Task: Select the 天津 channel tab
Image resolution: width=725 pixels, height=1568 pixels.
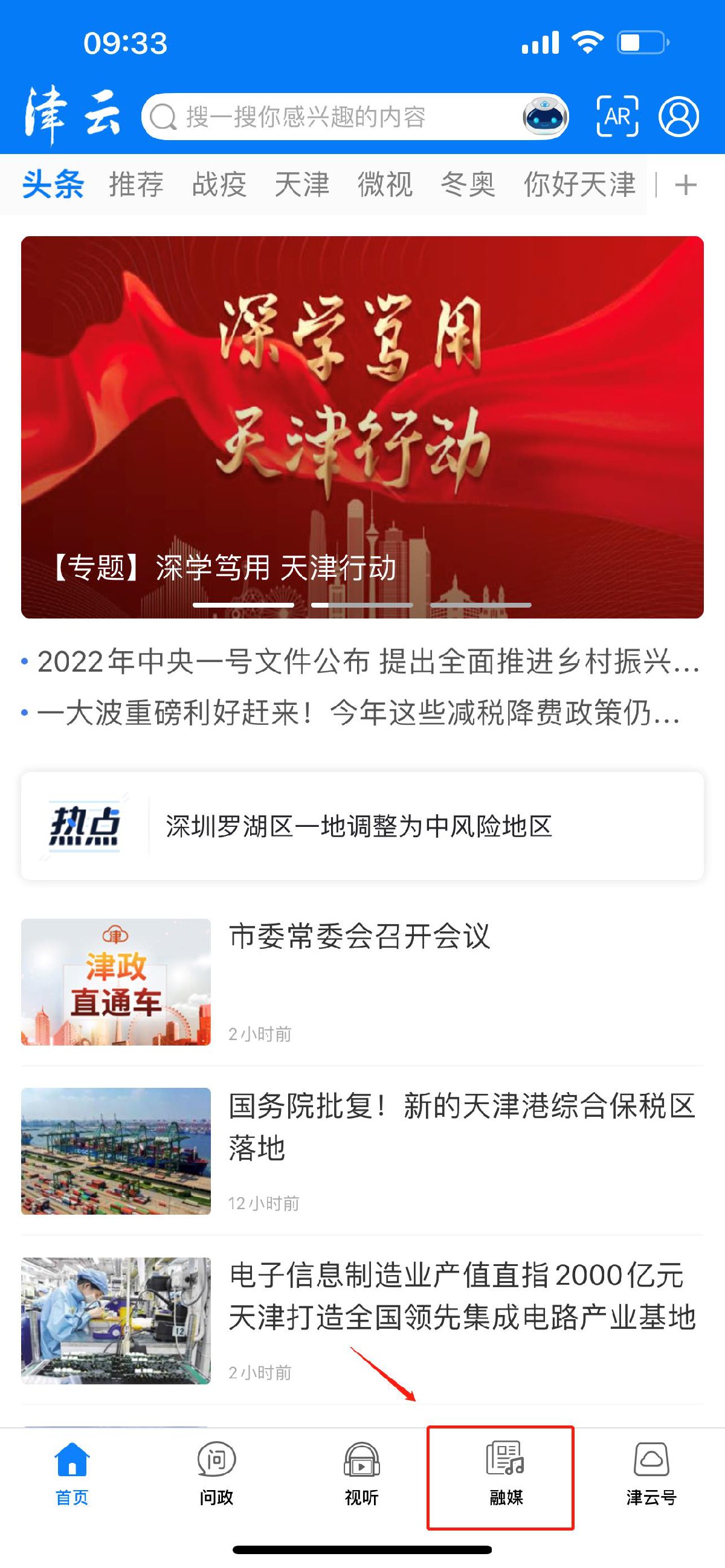Action: pos(302,184)
